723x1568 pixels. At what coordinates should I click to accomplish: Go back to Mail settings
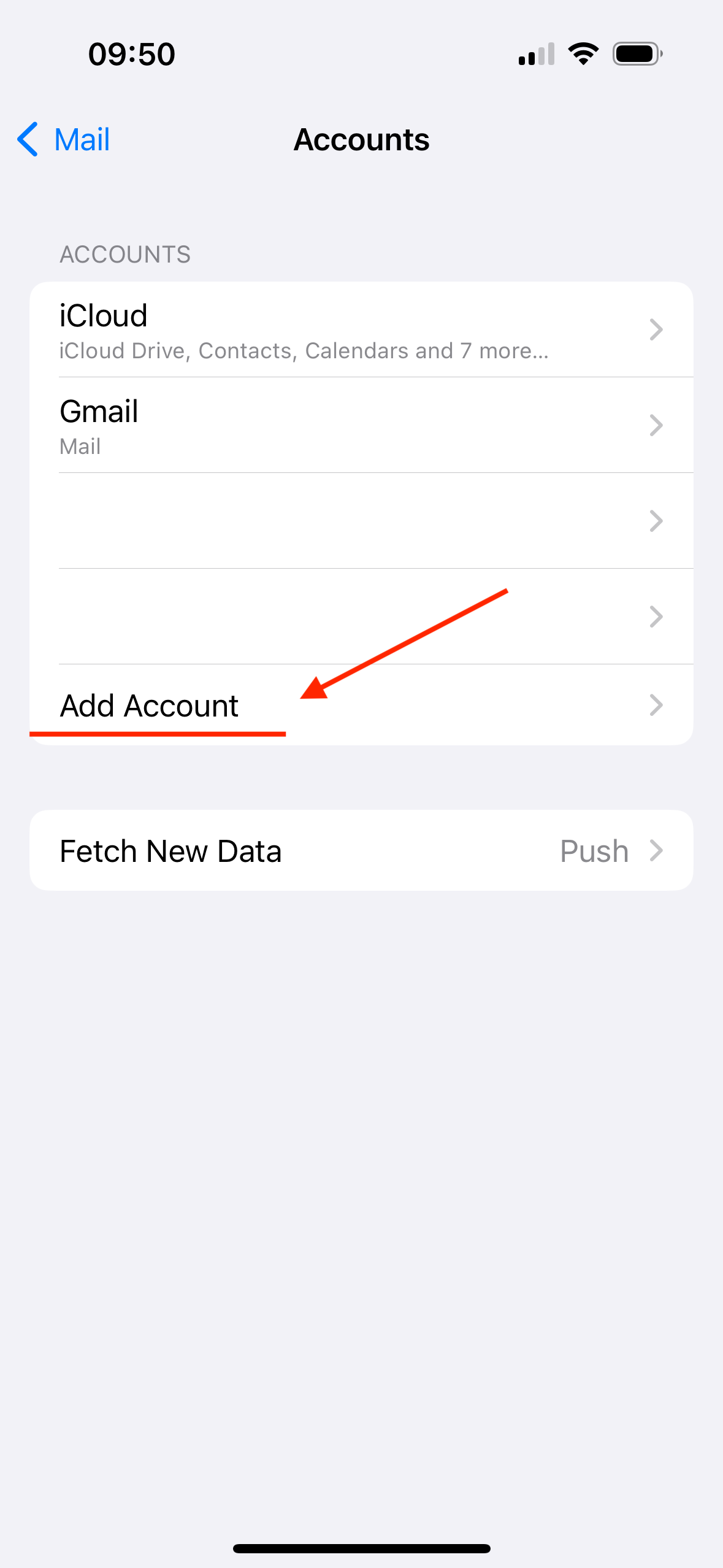coord(64,140)
